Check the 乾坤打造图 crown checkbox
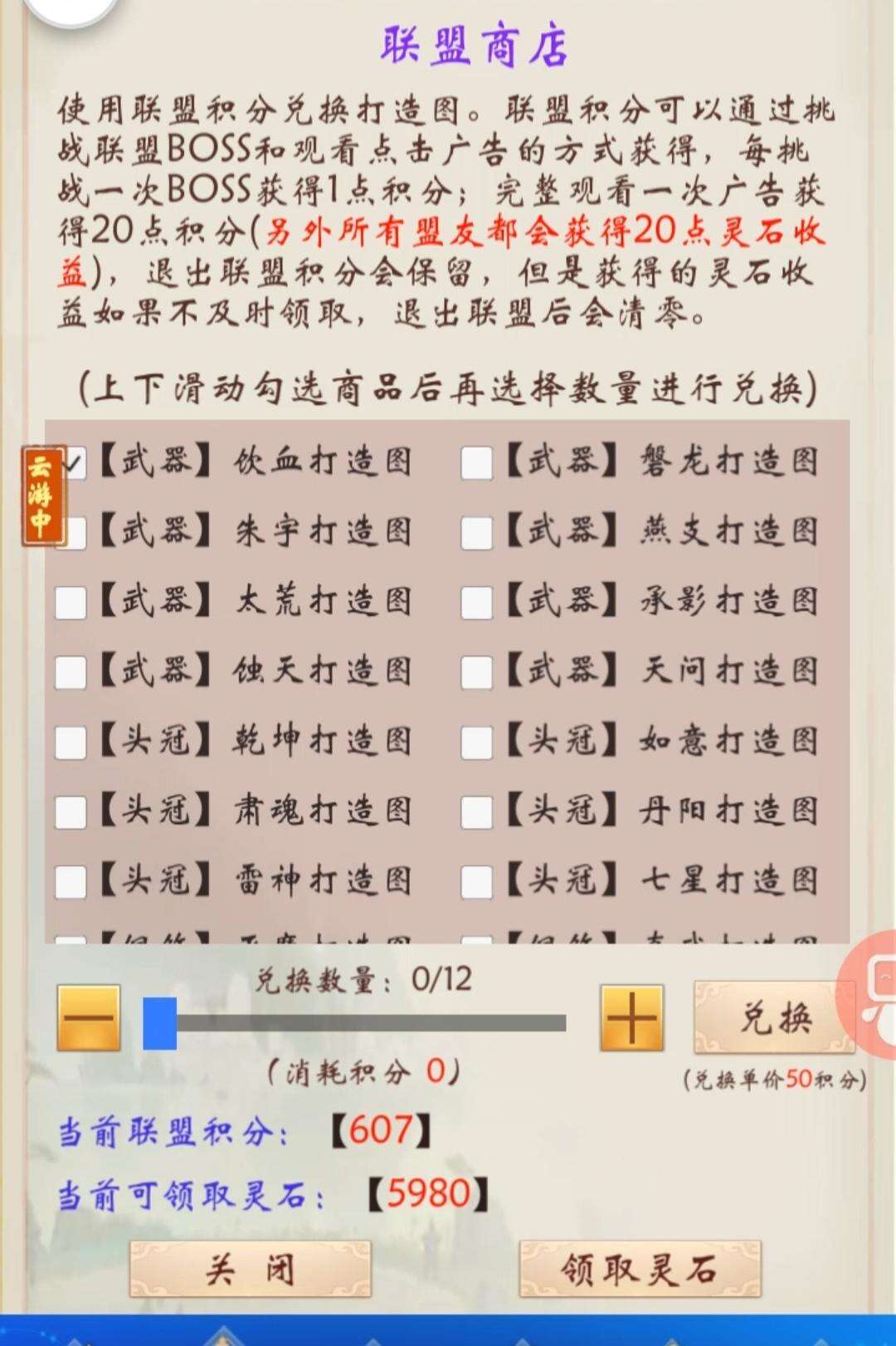Viewport: 896px width, 1346px height. click(x=71, y=742)
